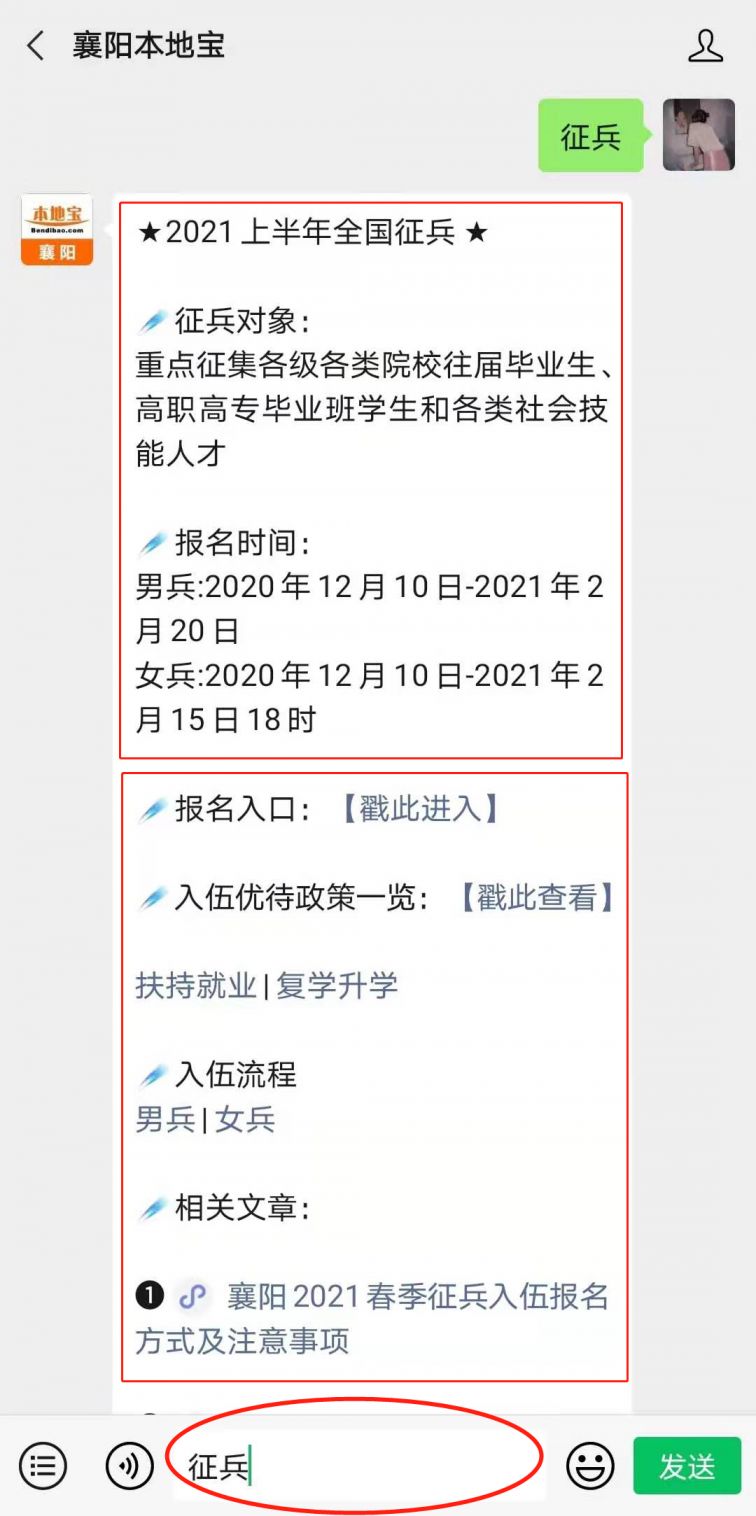Open the 报名入口 戳此进入 link
The height and width of the screenshot is (1516, 756).
420,809
